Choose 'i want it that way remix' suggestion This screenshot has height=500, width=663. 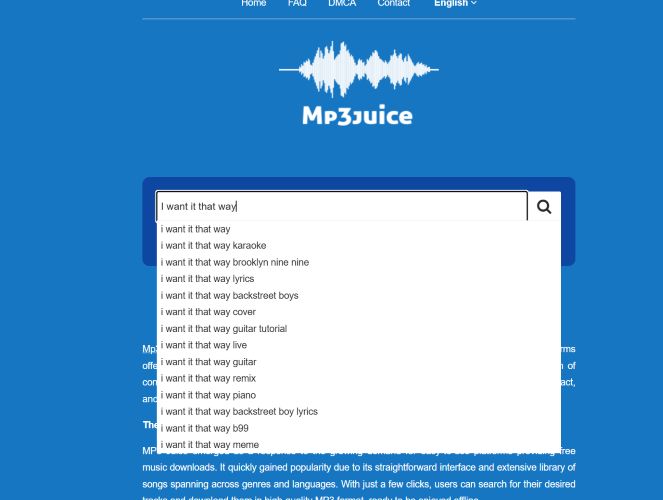[209, 378]
